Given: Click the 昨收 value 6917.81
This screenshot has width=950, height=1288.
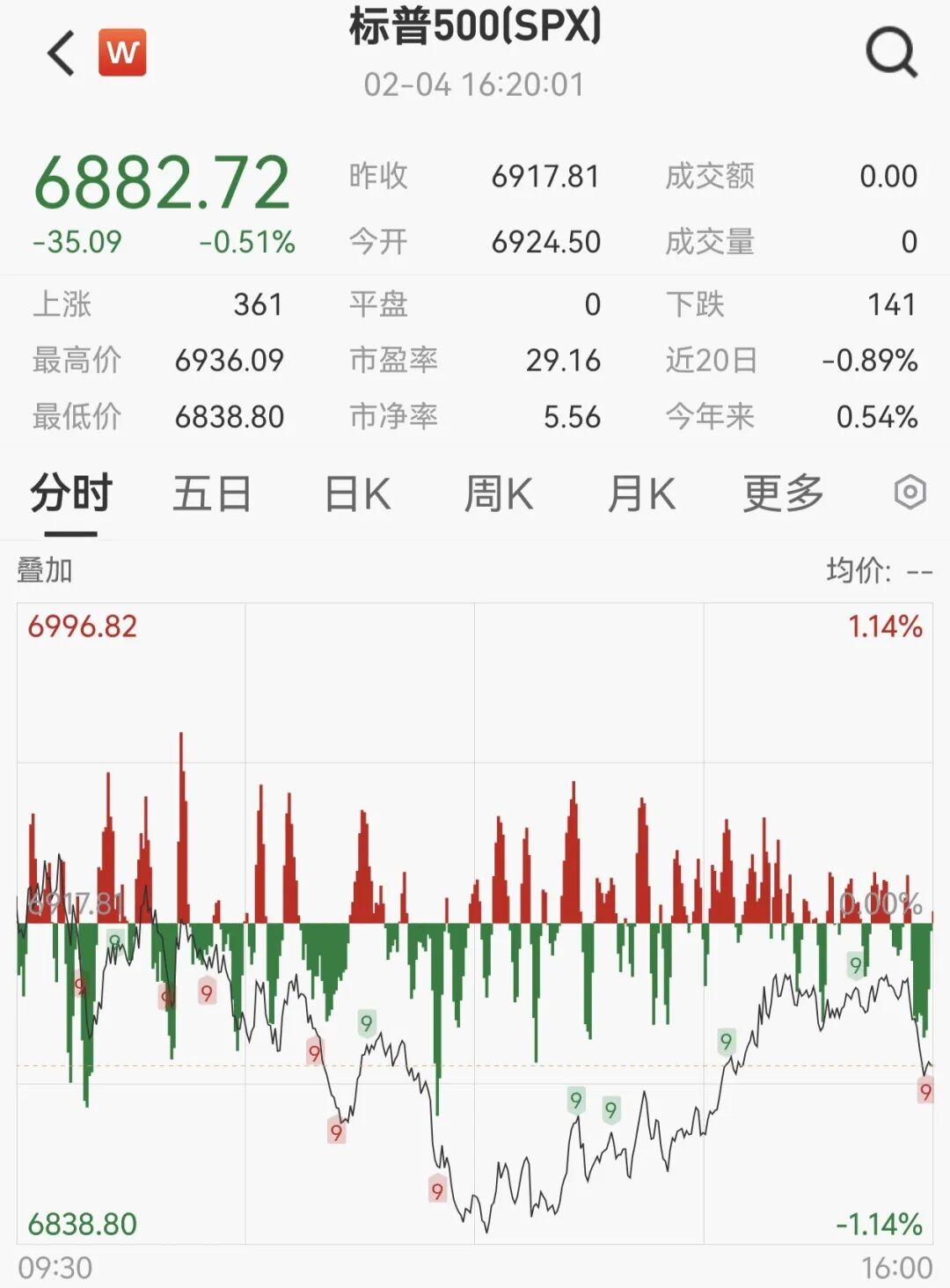Looking at the screenshot, I should 545,176.
